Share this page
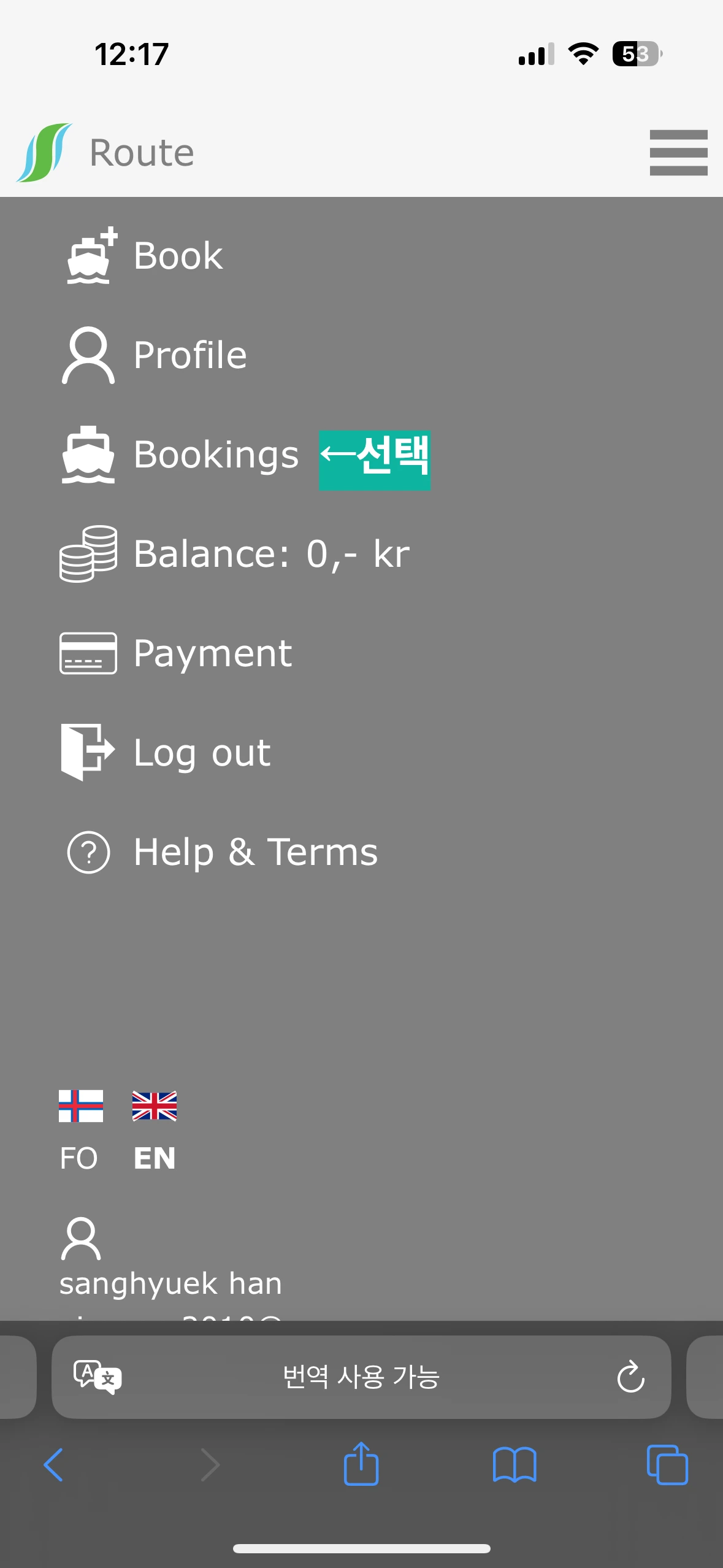The height and width of the screenshot is (1568, 723). 361,1464
